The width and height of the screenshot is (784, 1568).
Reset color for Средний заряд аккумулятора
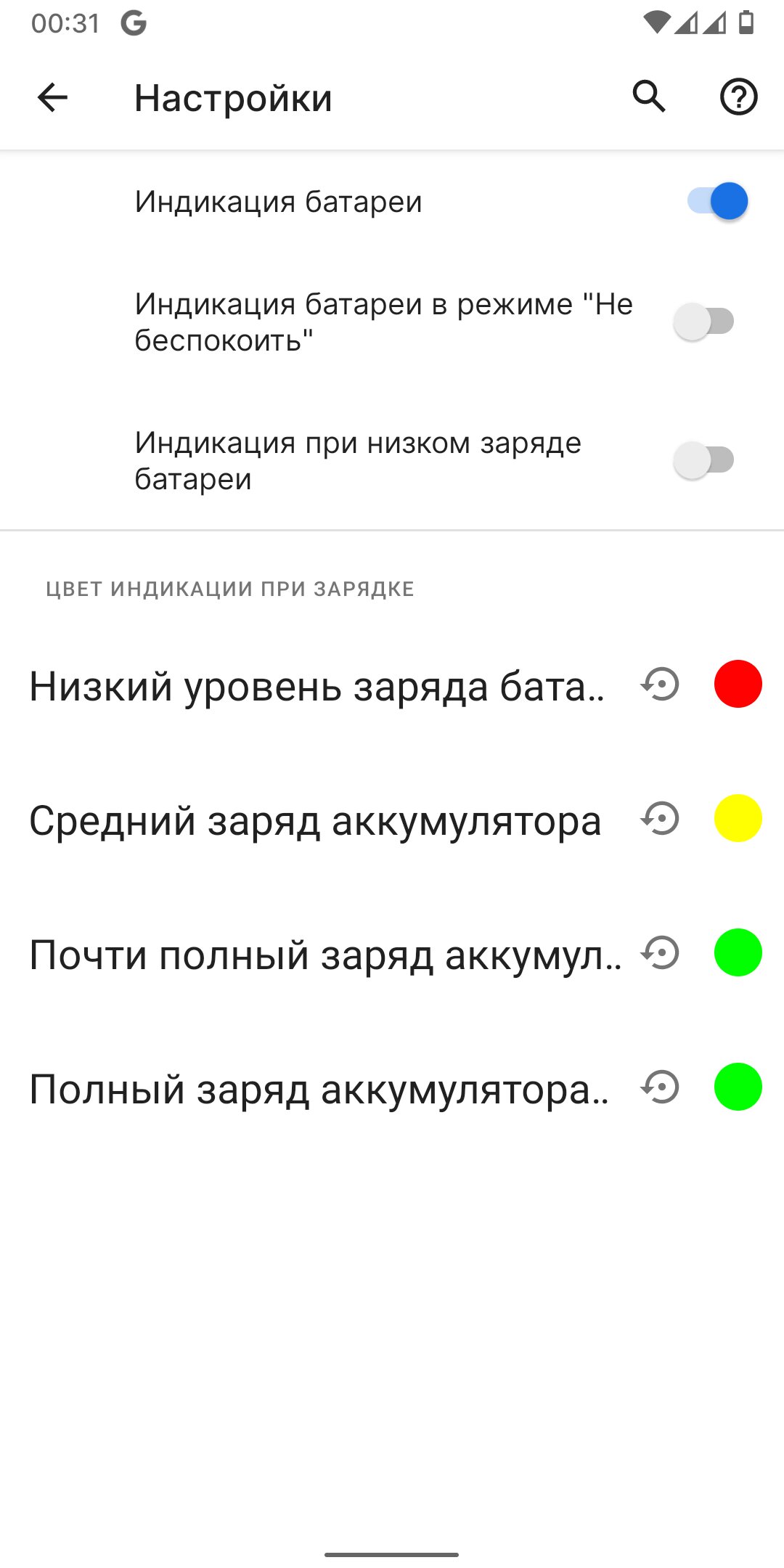[x=660, y=818]
